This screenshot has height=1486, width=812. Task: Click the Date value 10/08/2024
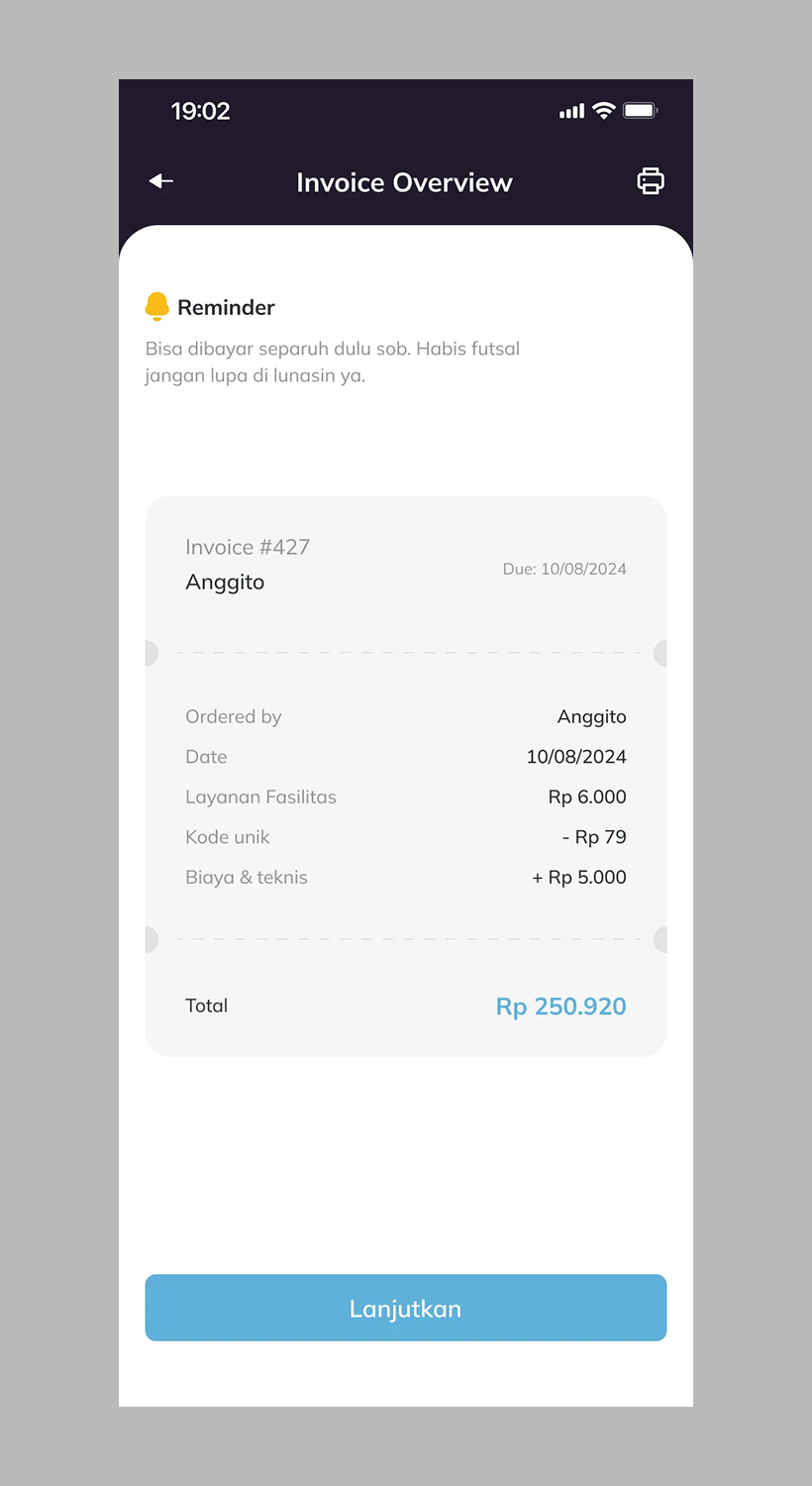[x=577, y=756]
